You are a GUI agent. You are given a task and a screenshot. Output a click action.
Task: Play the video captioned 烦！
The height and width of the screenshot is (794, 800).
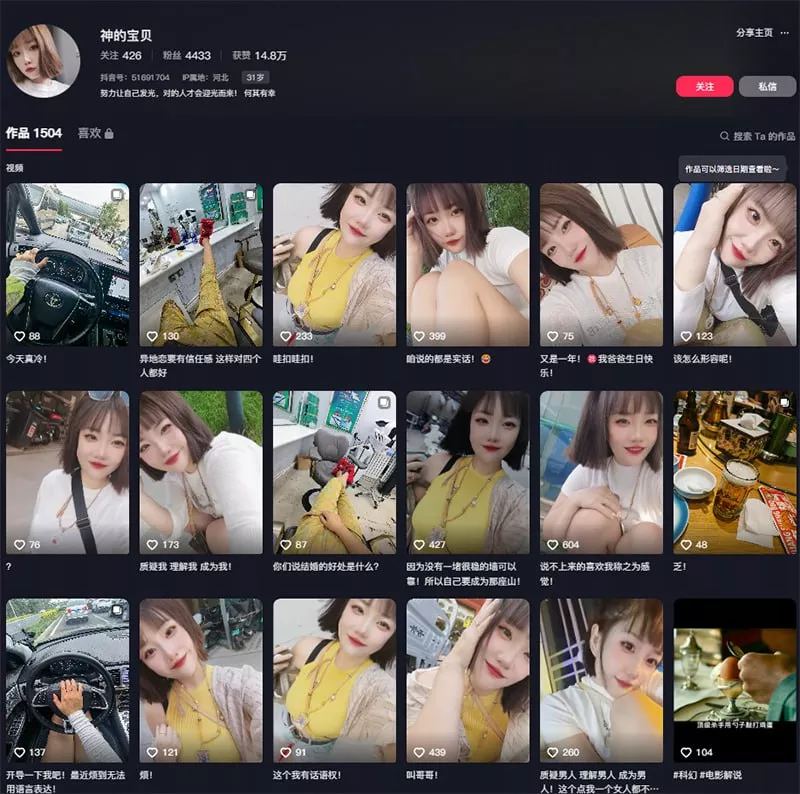[x=201, y=680]
